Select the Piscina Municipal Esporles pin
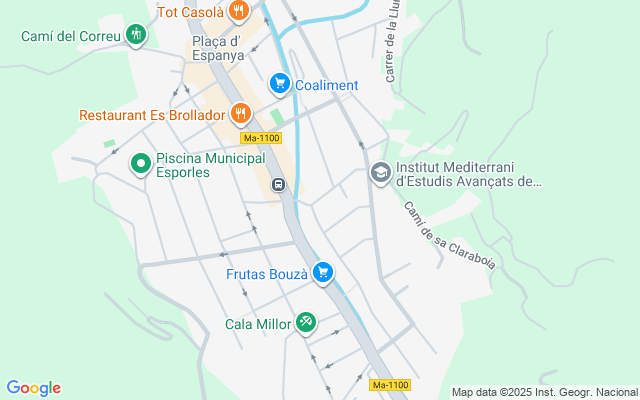Screen dimensions: 640x400 click(141, 164)
